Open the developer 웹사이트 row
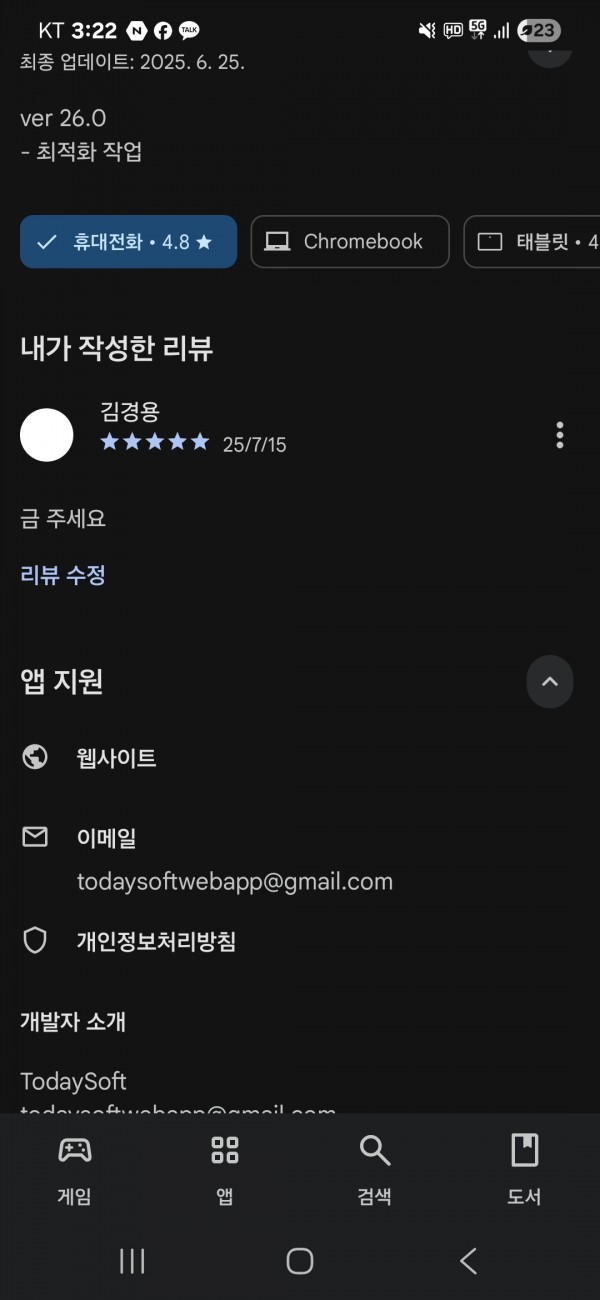 click(300, 758)
